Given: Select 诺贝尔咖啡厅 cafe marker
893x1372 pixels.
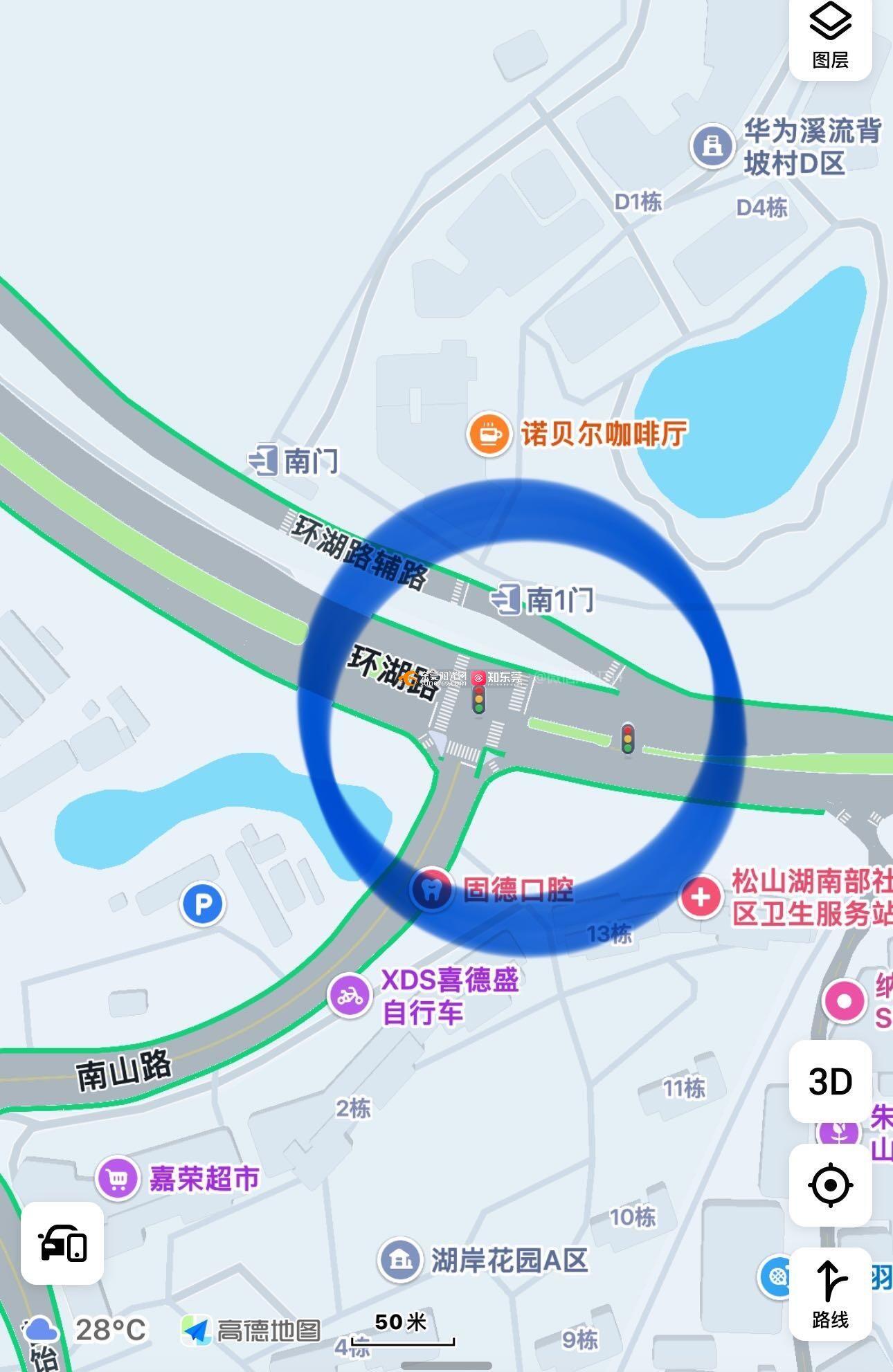Looking at the screenshot, I should (489, 435).
